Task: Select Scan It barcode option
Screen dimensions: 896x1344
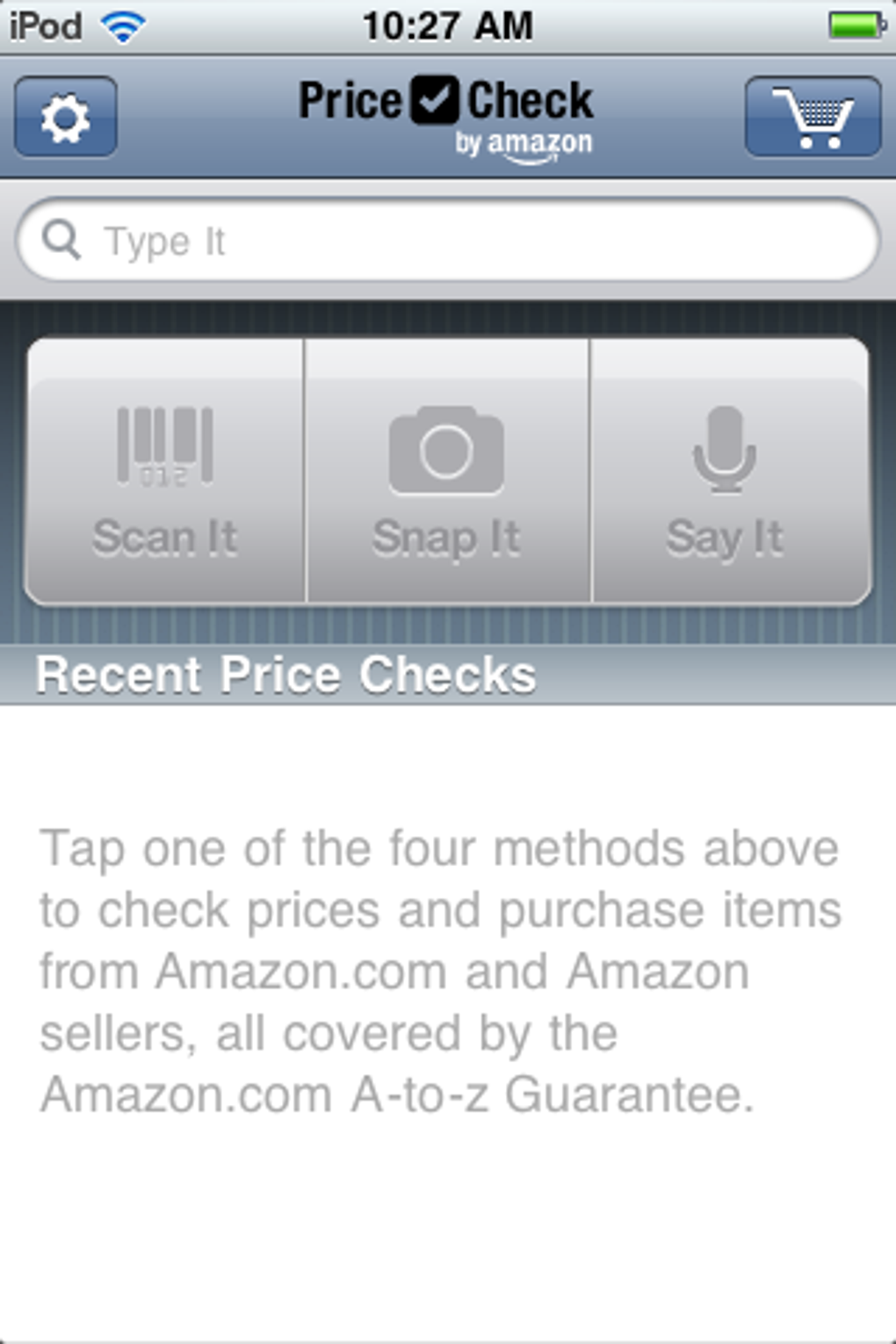Action: (x=165, y=472)
